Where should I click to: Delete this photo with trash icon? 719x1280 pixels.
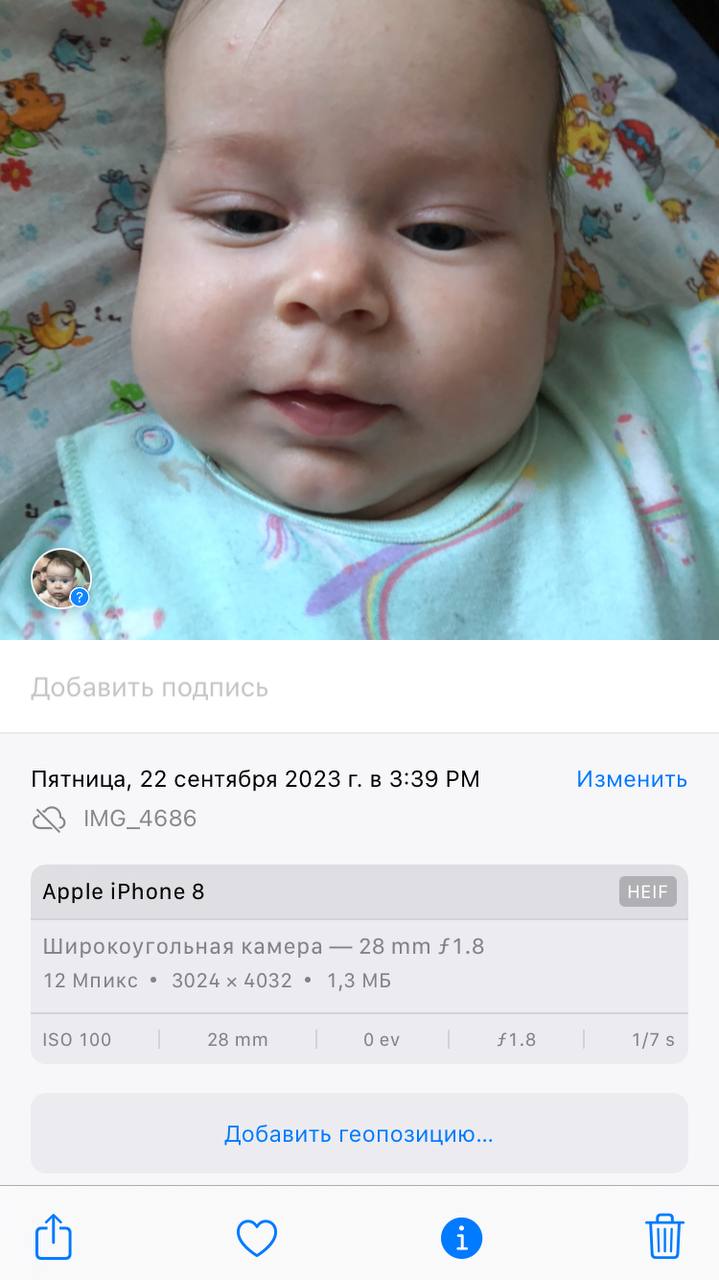[x=665, y=1237]
